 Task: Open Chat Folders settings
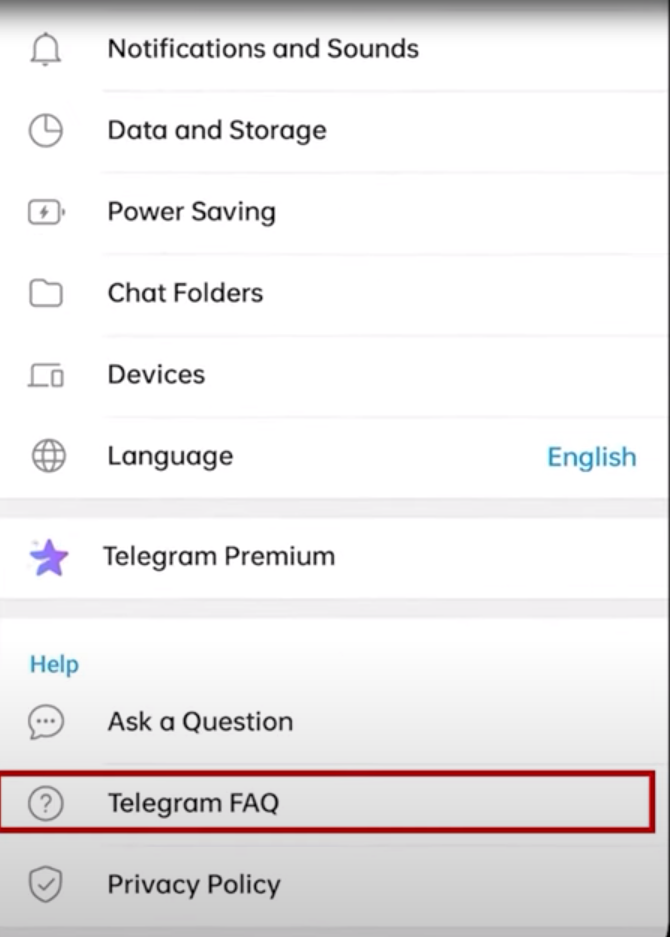(x=185, y=293)
